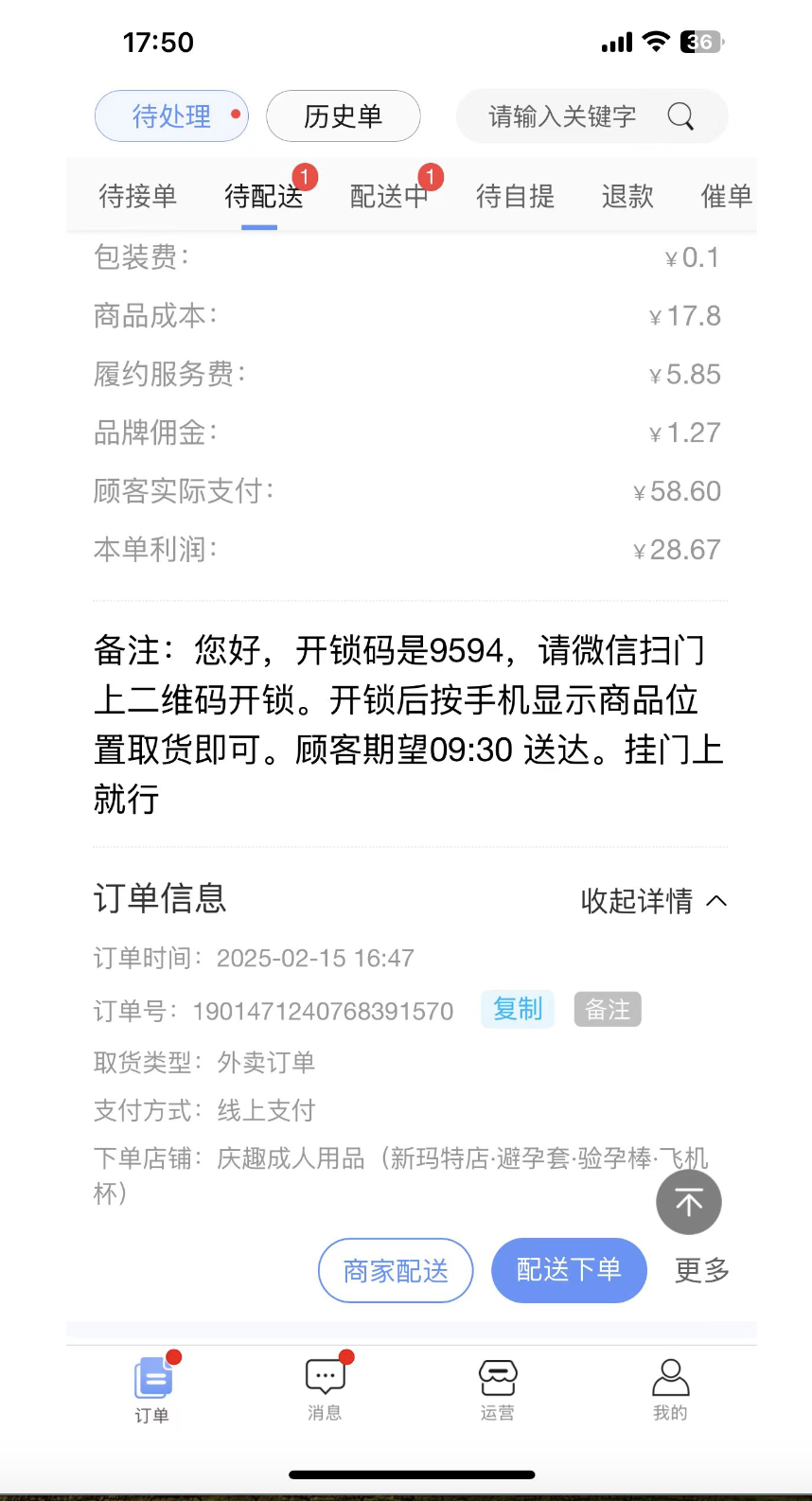Image resolution: width=812 pixels, height=1501 pixels.
Task: Select the 待接单 tab
Action: [x=137, y=196]
